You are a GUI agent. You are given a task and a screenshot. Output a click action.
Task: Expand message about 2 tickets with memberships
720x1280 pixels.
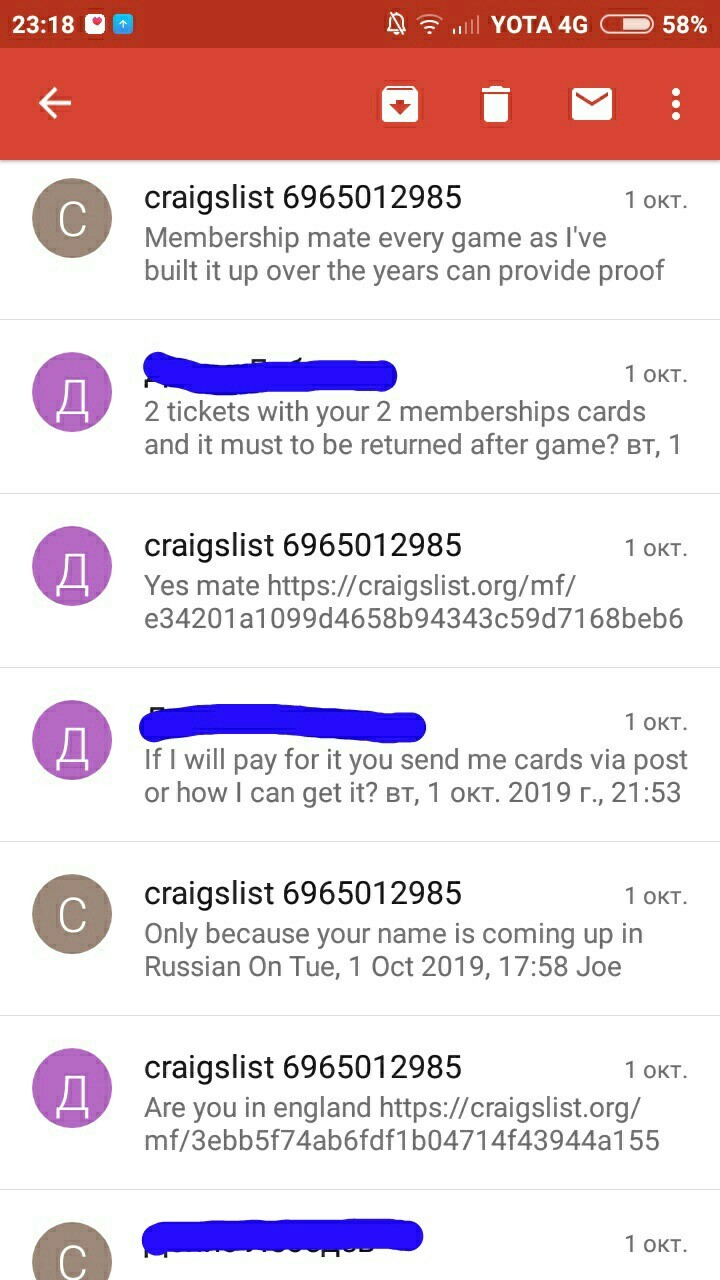pos(404,428)
